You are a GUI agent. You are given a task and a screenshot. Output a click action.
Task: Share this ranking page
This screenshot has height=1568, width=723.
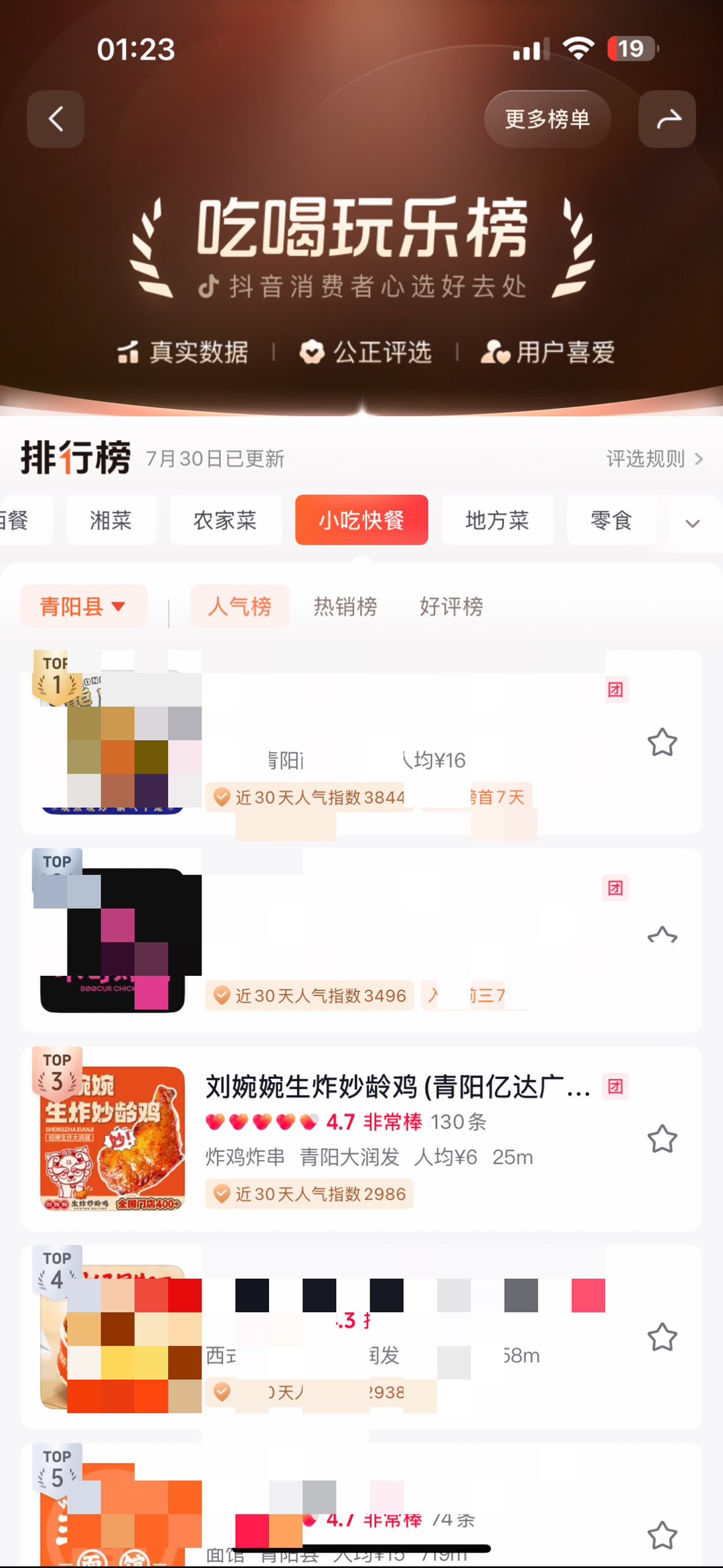pyautogui.click(x=667, y=119)
